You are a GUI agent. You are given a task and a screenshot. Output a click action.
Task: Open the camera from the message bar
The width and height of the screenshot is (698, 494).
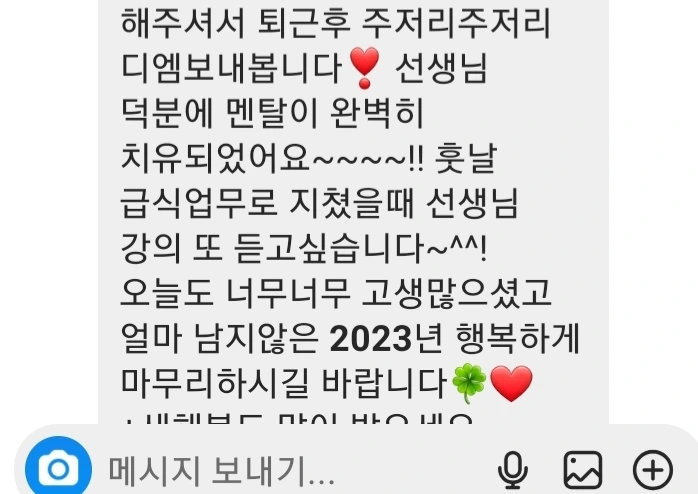tap(58, 469)
